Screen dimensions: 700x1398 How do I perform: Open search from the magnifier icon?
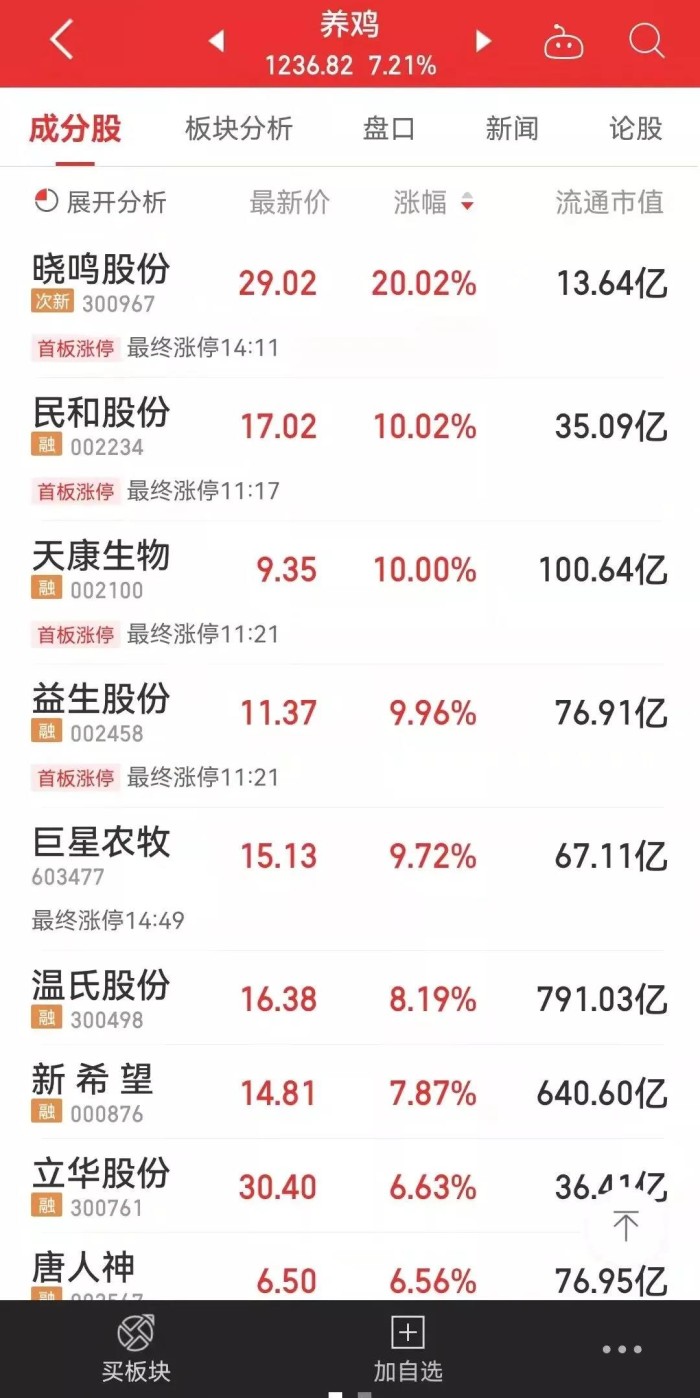pyautogui.click(x=646, y=41)
